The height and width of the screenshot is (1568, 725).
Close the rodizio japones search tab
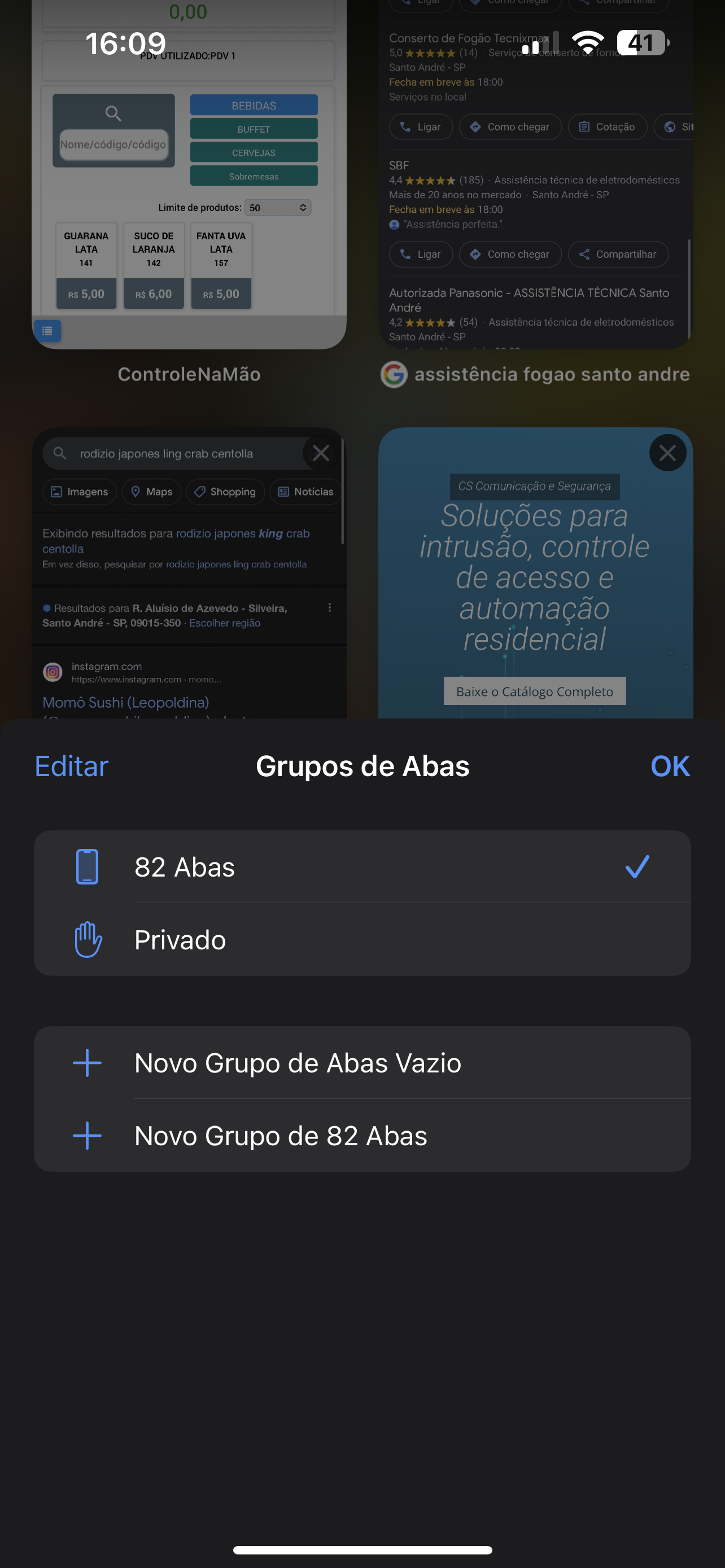click(321, 453)
